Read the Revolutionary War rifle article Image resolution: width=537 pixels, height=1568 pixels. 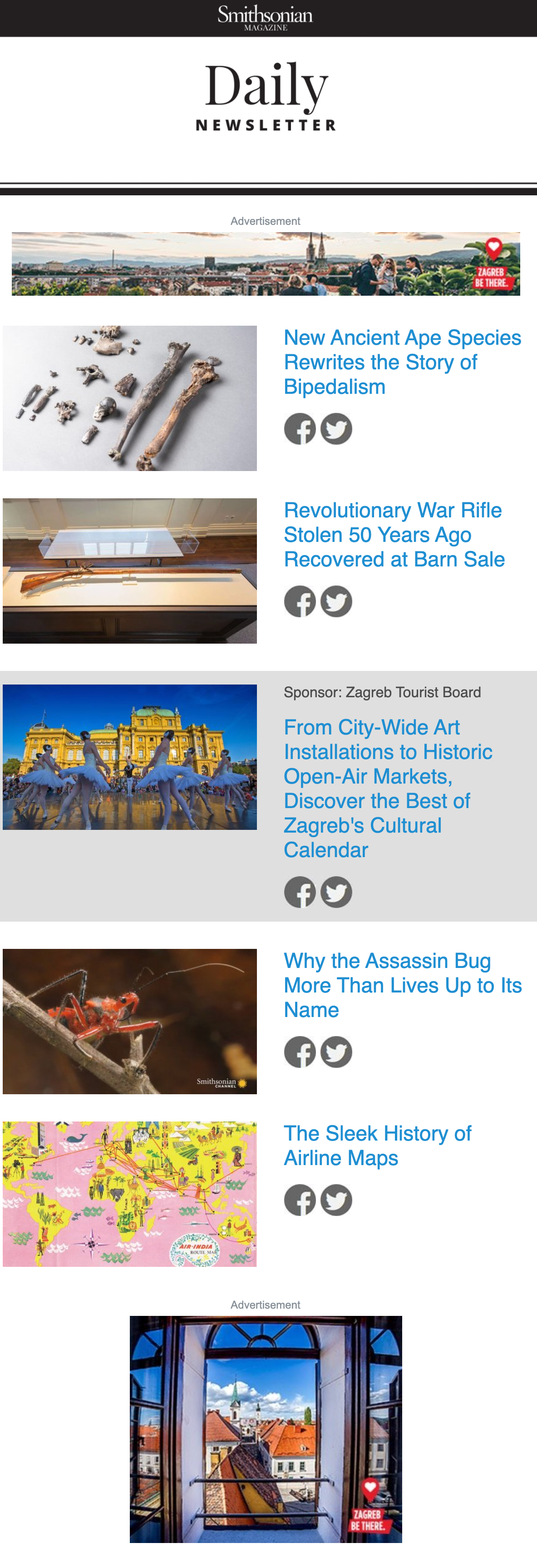coord(394,535)
